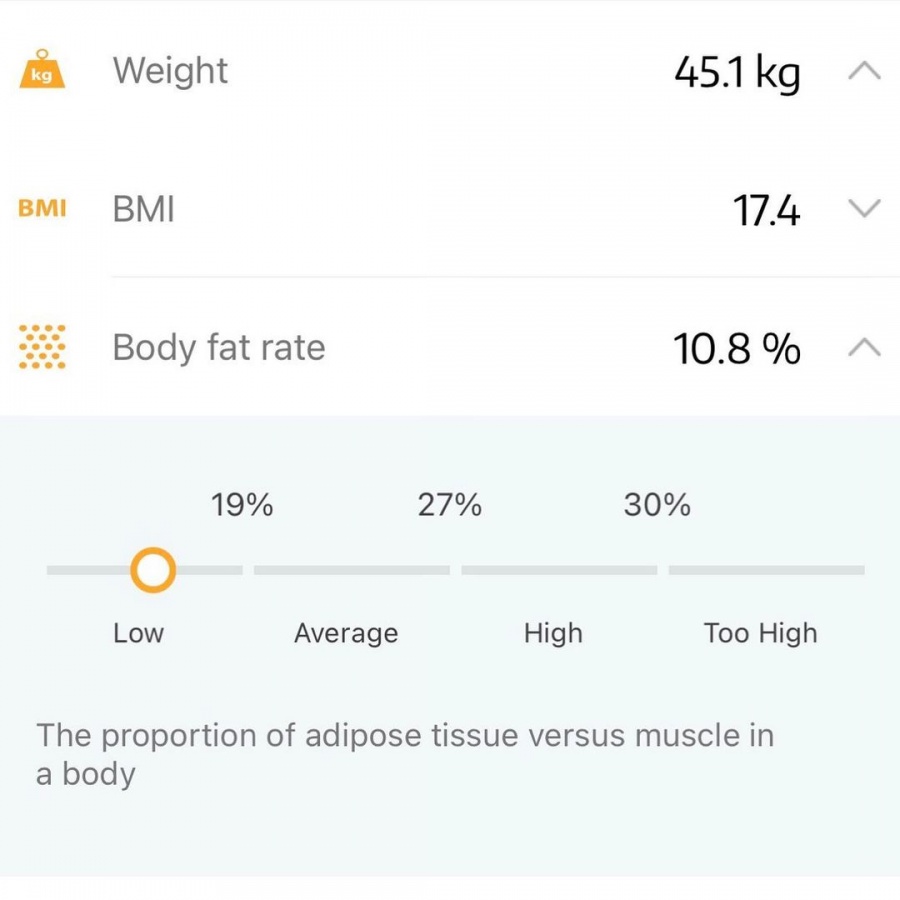
Task: Collapse the Weight row chevron
Action: coord(864,71)
